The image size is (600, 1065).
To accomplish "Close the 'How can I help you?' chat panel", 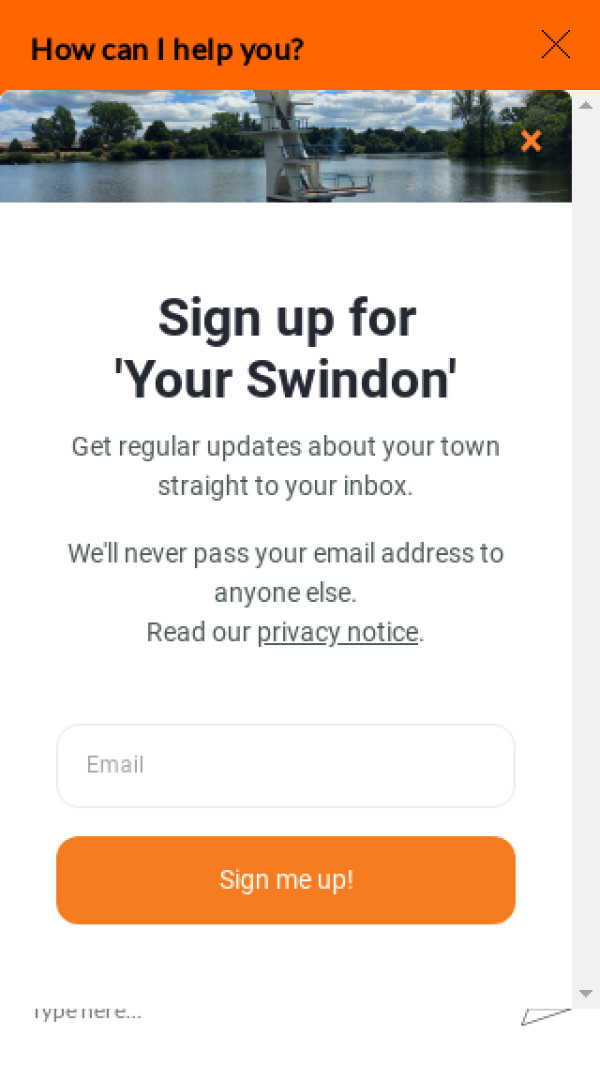I will (555, 45).
